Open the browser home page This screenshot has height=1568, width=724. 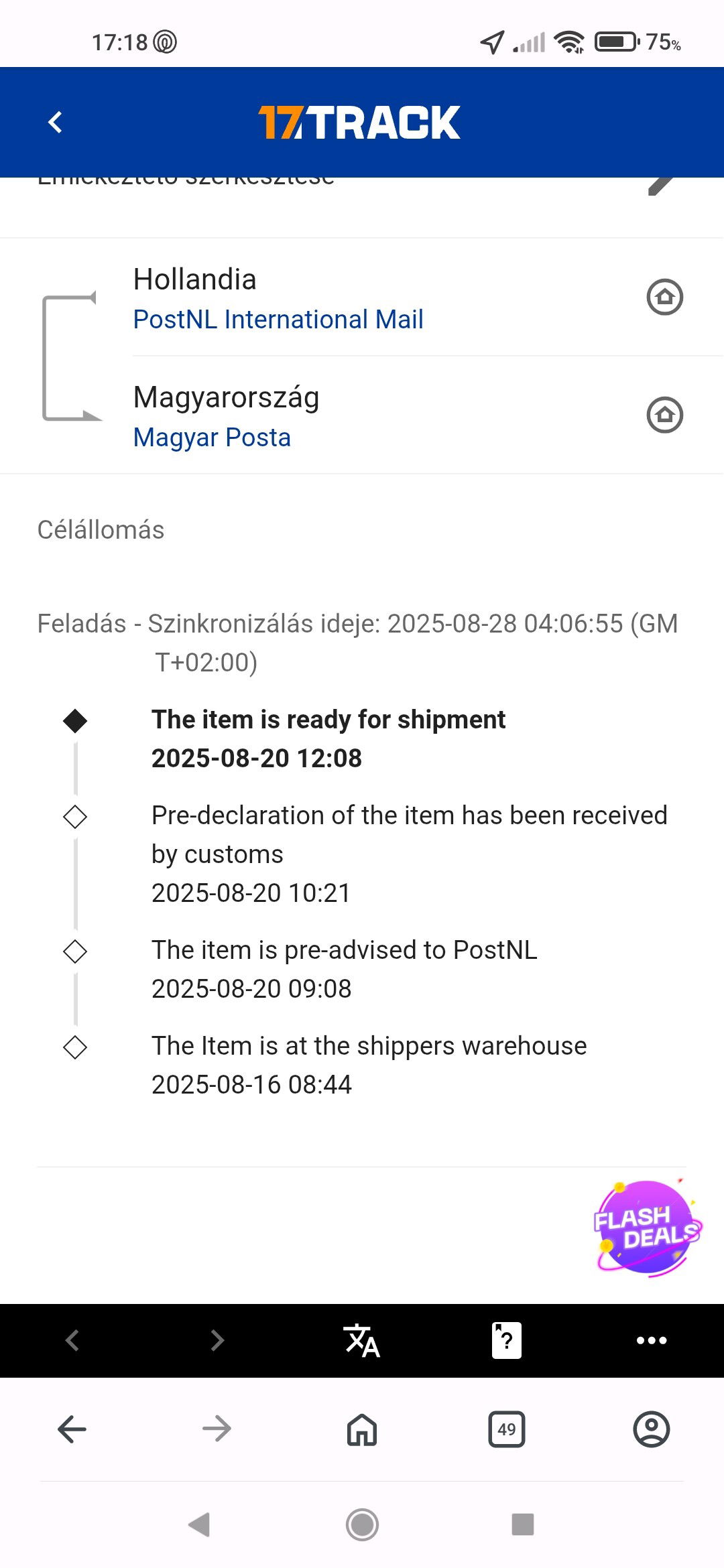pyautogui.click(x=362, y=1429)
